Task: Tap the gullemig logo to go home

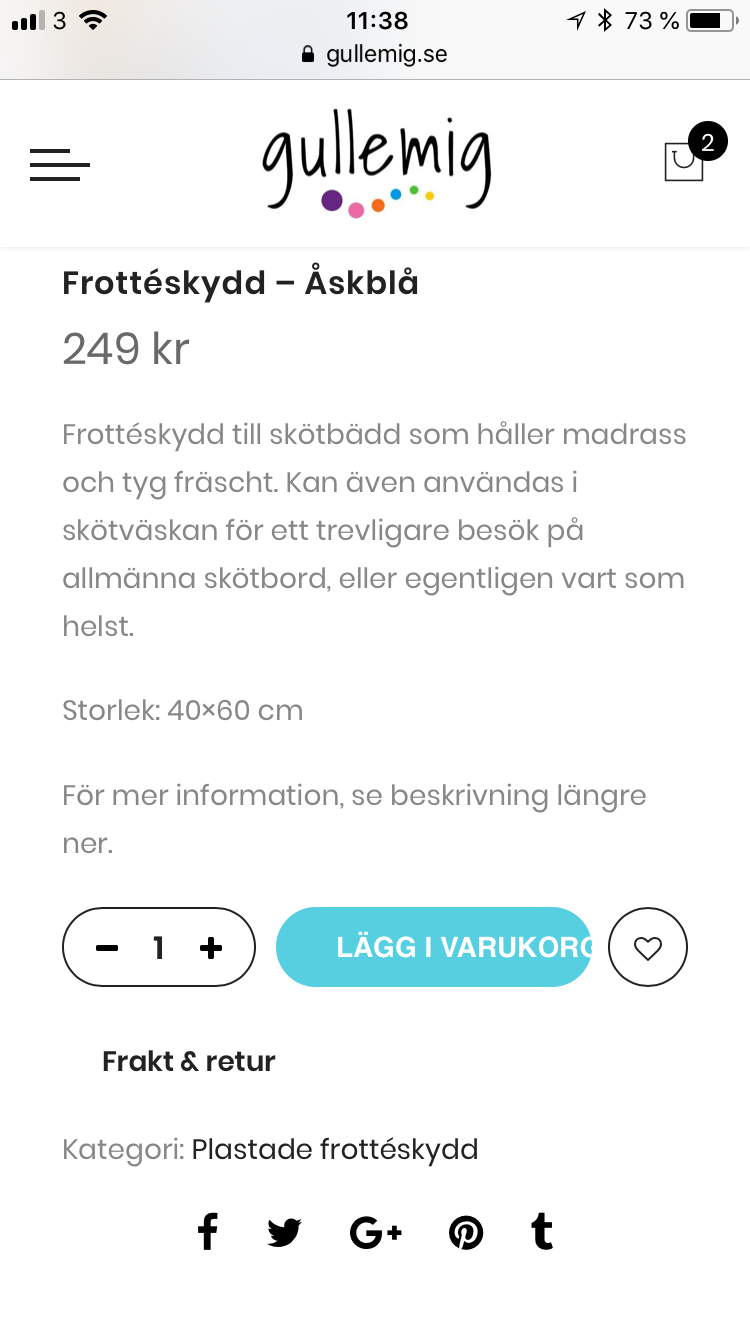Action: tap(377, 167)
